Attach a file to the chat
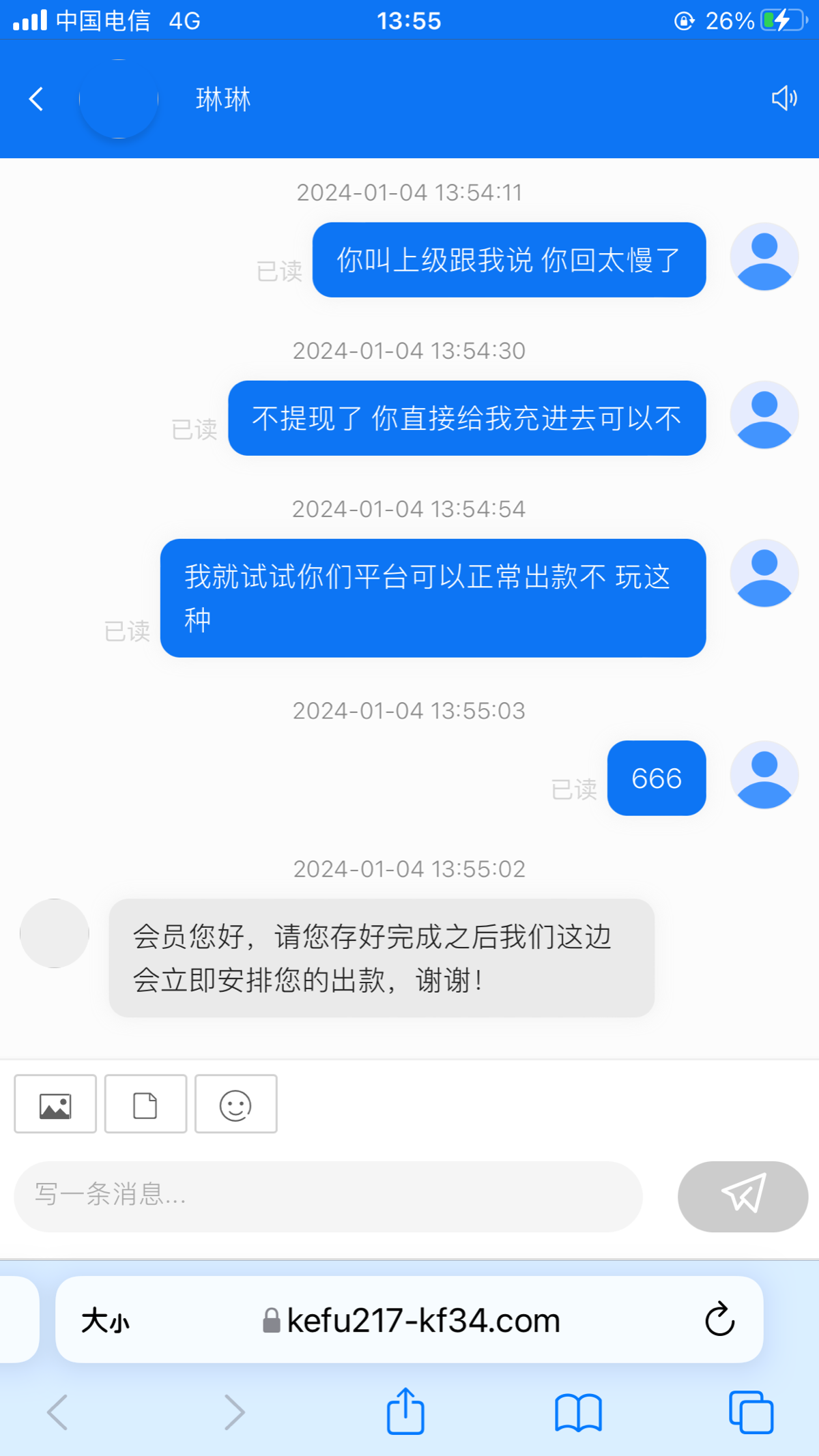The image size is (819, 1456). coord(145,1105)
